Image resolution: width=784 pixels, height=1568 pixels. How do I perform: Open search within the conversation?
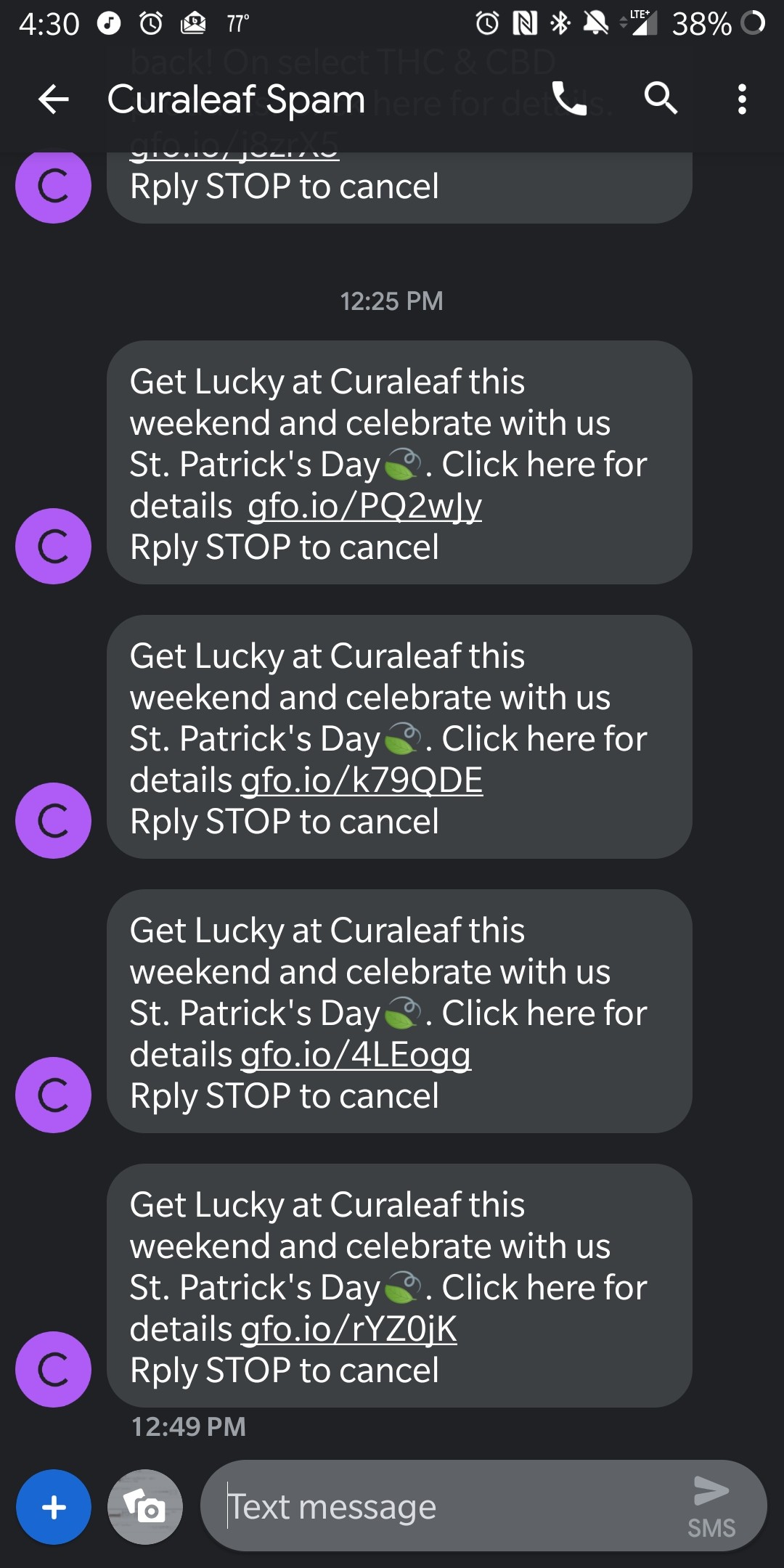coord(659,99)
